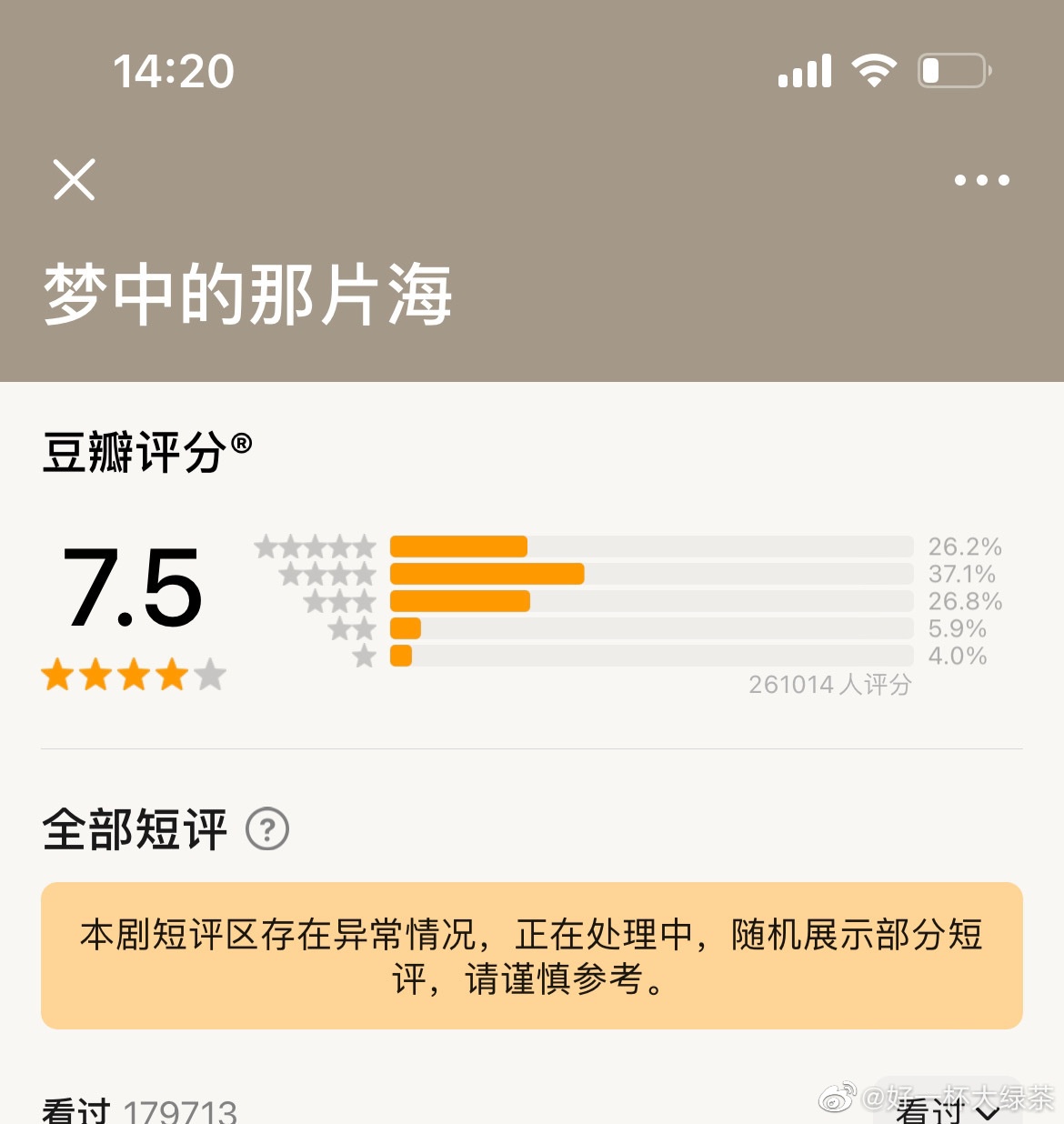
Task: Open the three-dot overflow menu
Action: [x=981, y=180]
